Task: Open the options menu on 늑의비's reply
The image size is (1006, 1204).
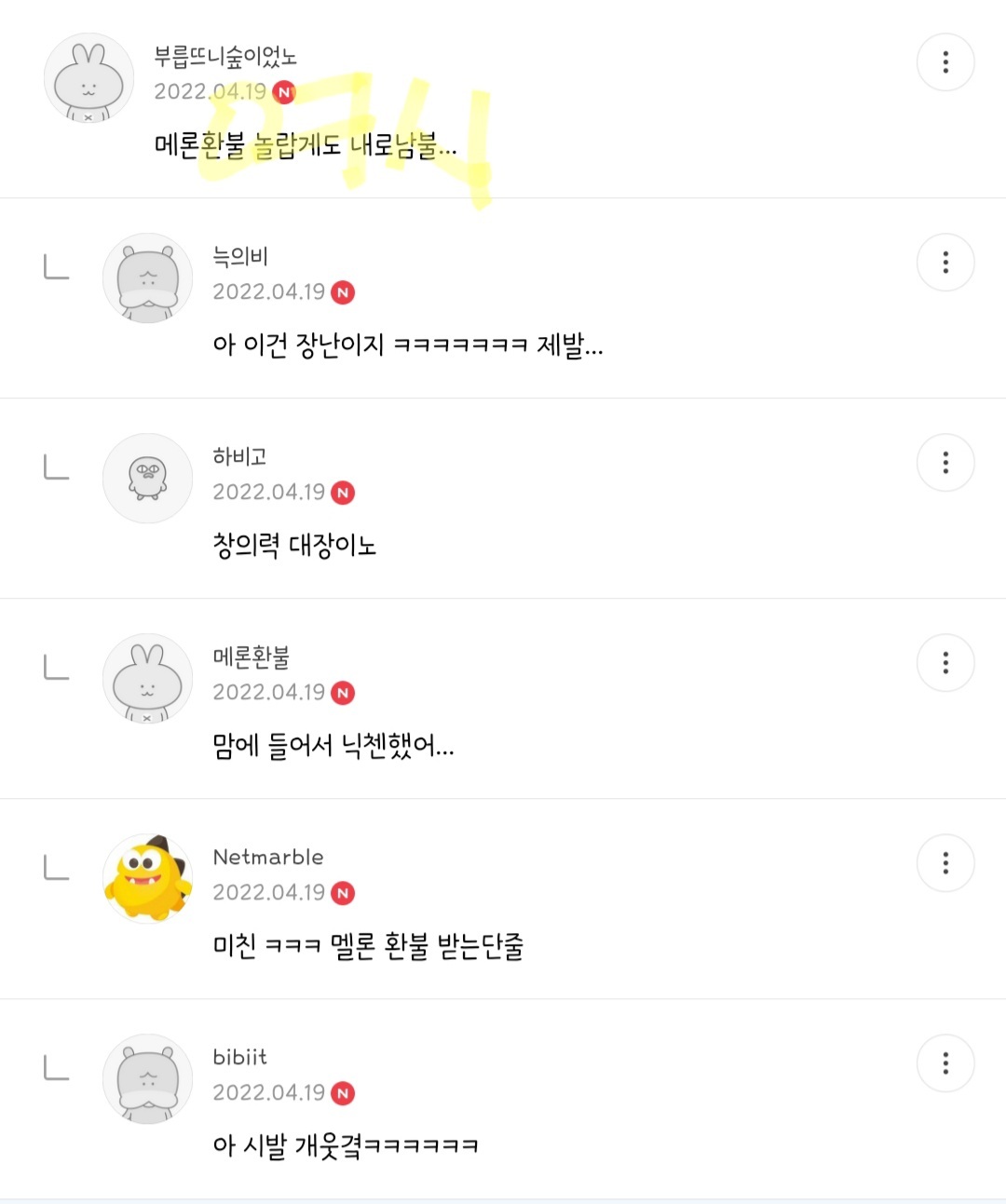Action: [x=945, y=263]
